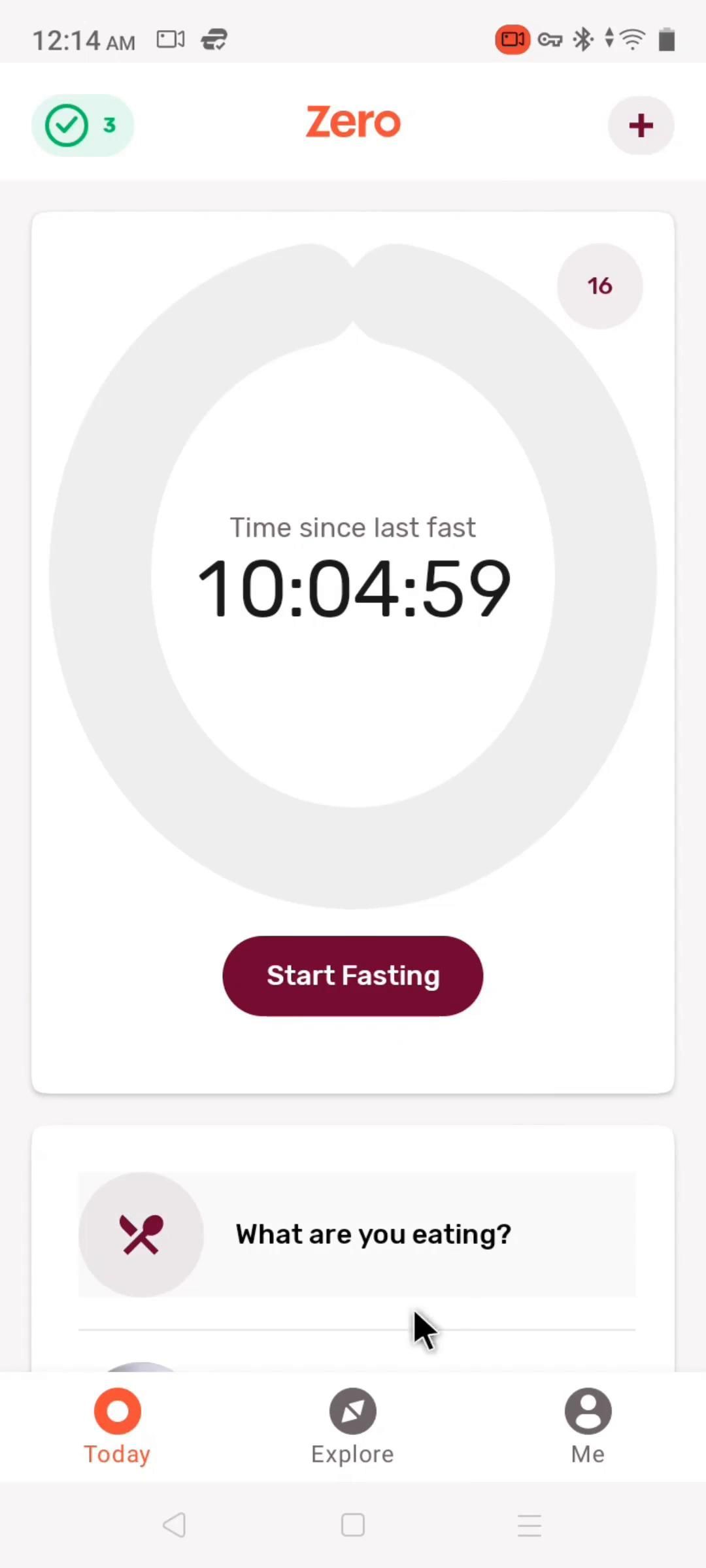Start Fasting now
This screenshot has width=706, height=1568.
(x=352, y=975)
